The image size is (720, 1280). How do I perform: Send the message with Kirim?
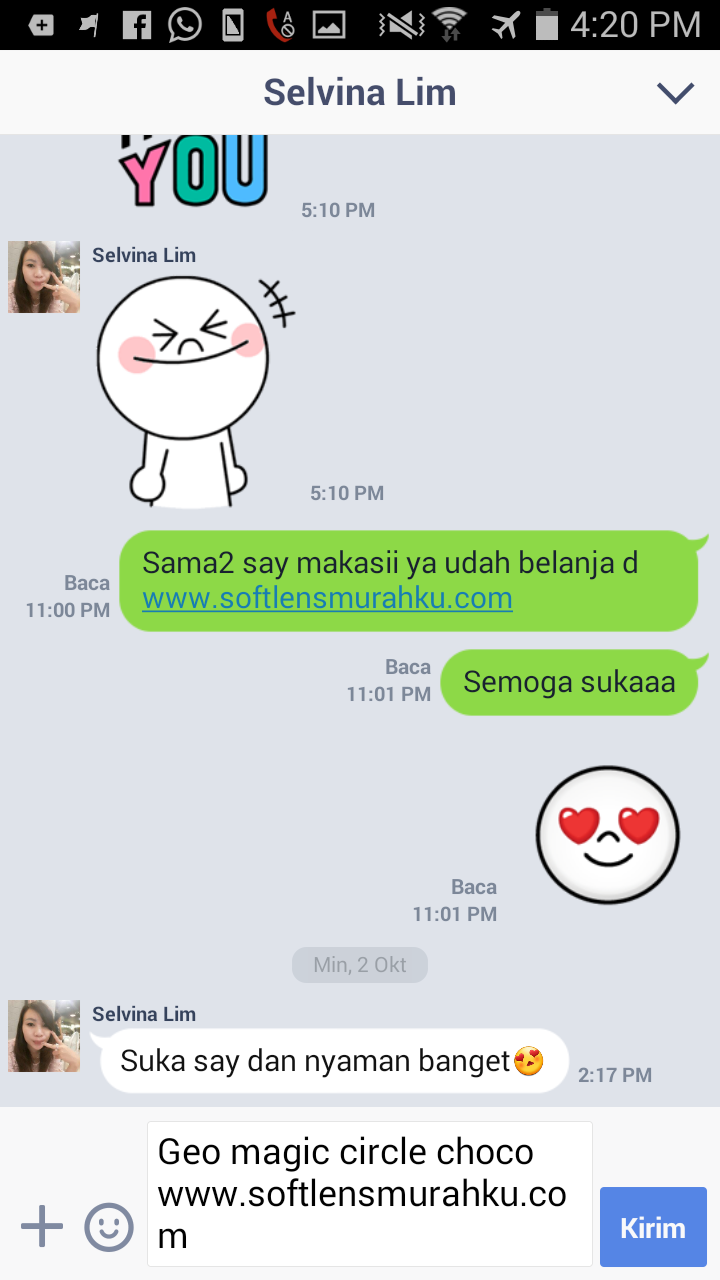coord(653,1227)
